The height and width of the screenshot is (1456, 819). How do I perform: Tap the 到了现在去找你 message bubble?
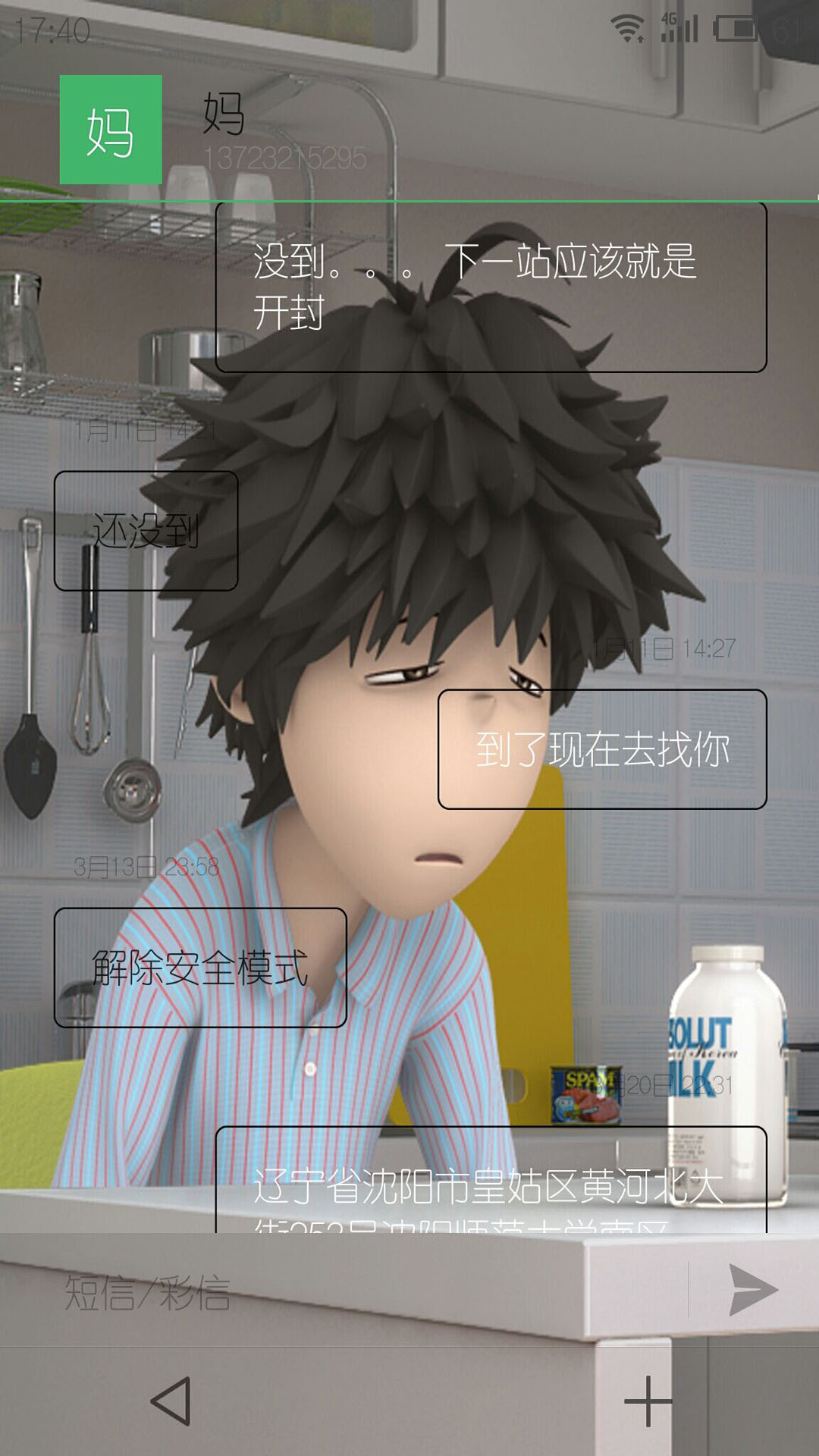[x=602, y=749]
